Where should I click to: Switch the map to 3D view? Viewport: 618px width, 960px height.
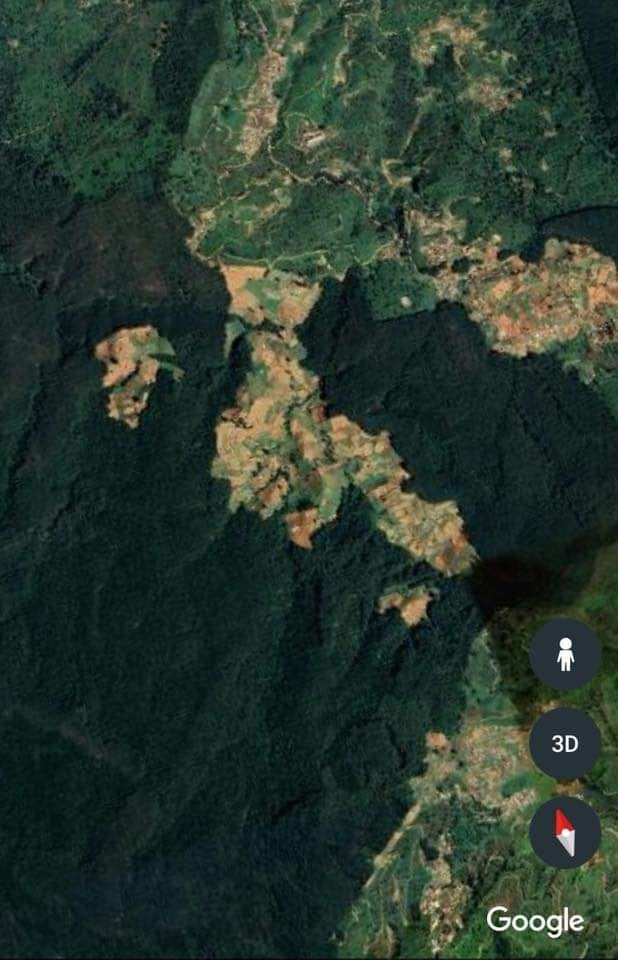click(x=565, y=744)
